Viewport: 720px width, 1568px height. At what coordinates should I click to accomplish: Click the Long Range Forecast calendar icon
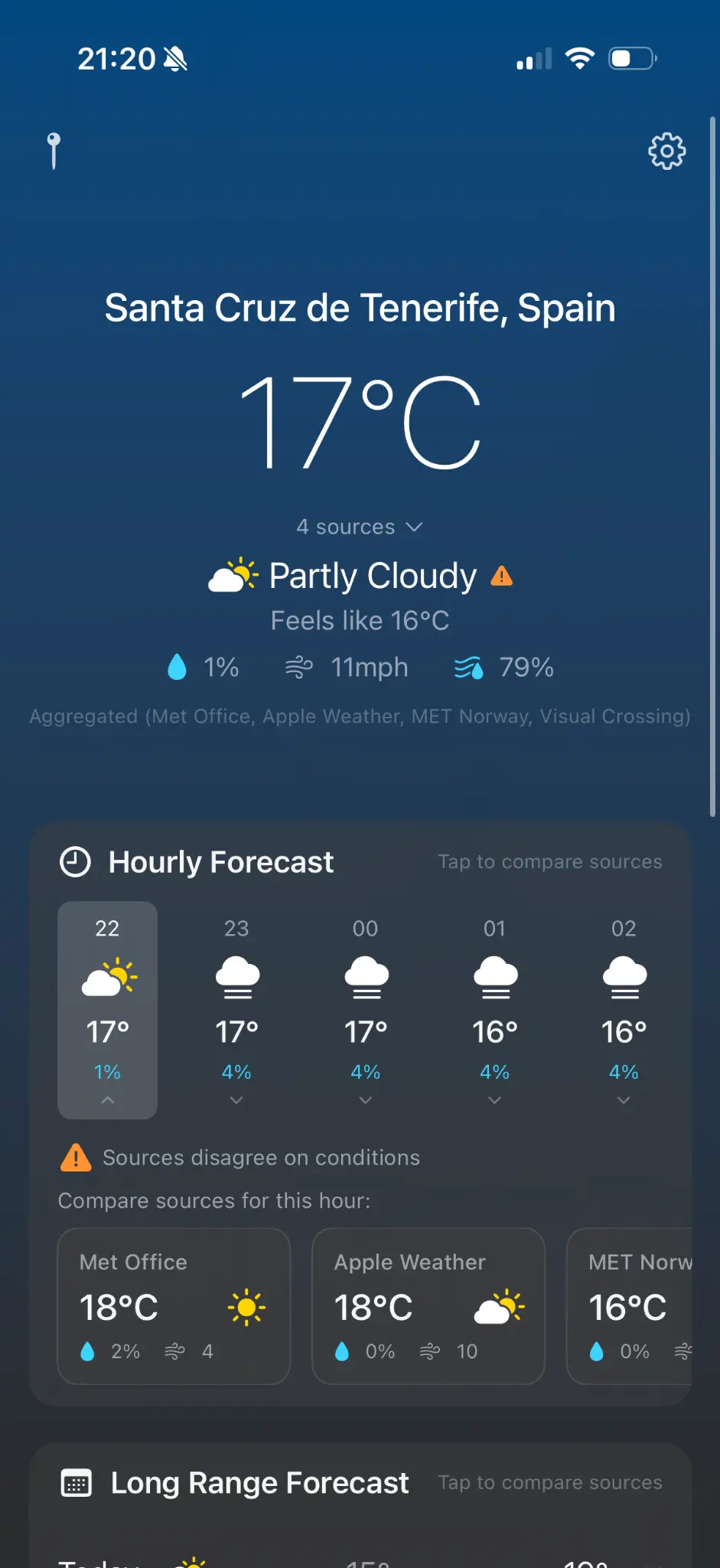pyautogui.click(x=77, y=1482)
